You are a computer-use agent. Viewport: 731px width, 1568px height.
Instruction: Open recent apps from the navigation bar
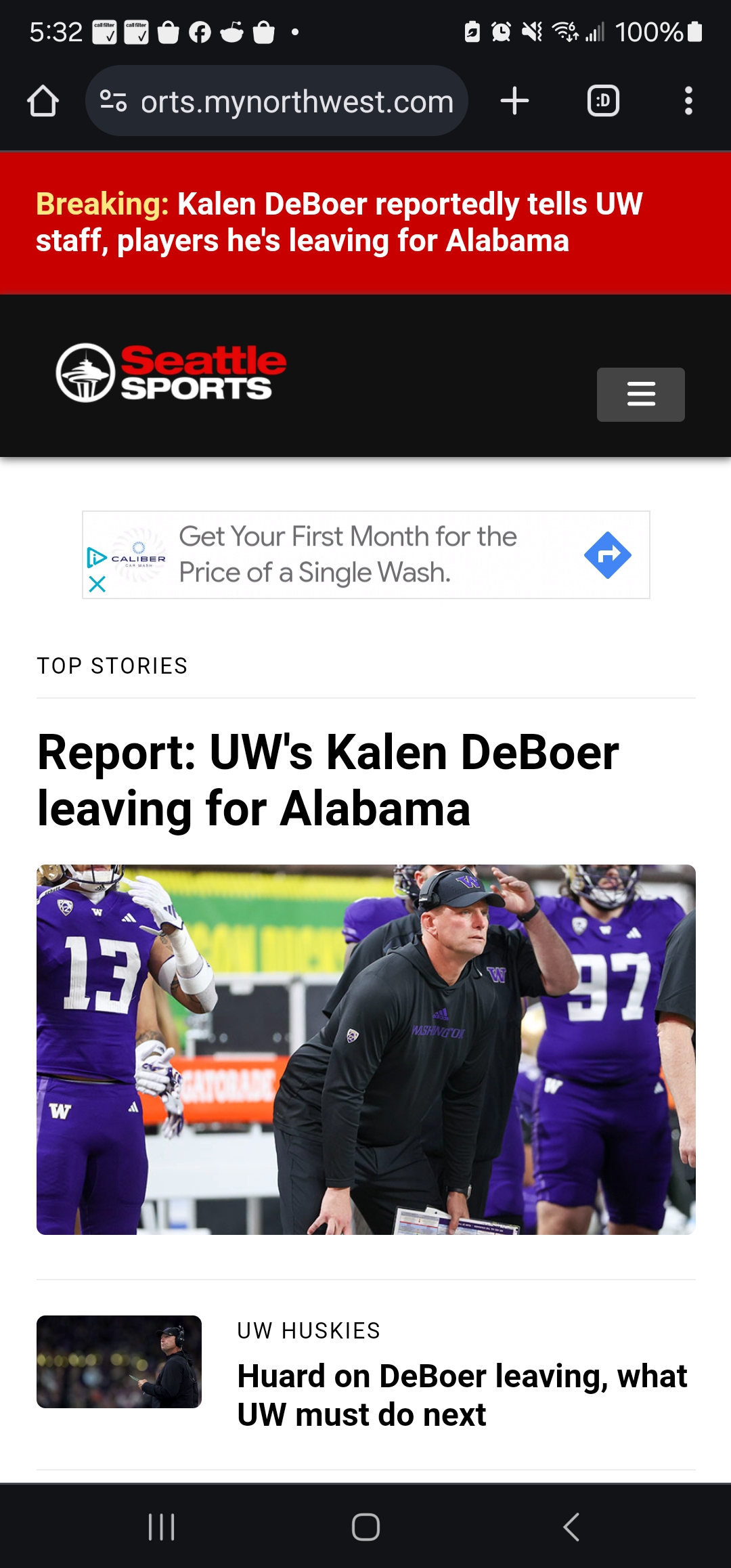click(x=161, y=1527)
